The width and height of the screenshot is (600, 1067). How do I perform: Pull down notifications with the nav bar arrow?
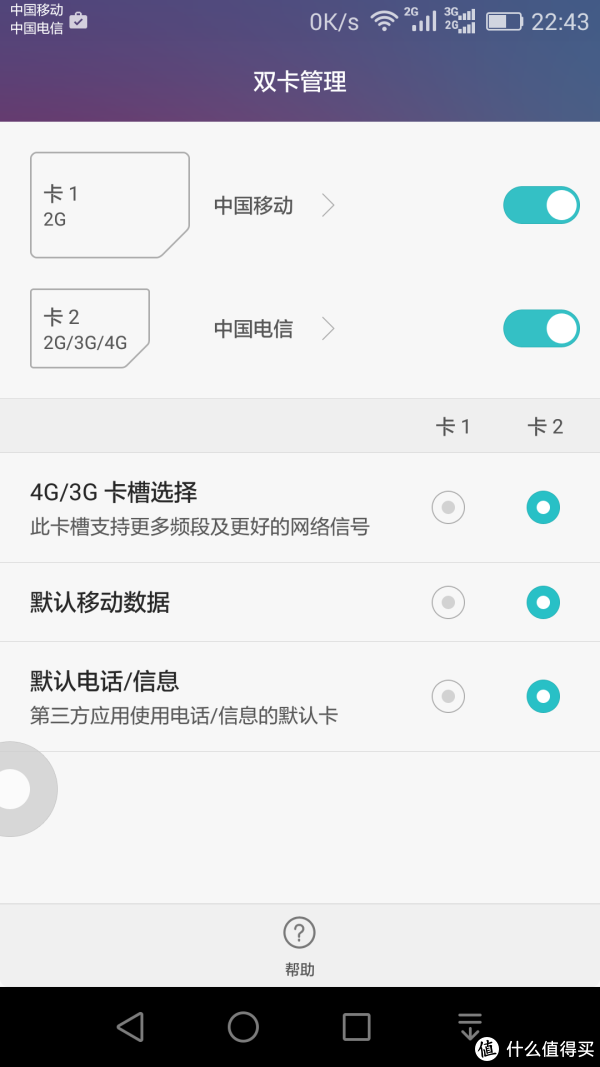469,1026
